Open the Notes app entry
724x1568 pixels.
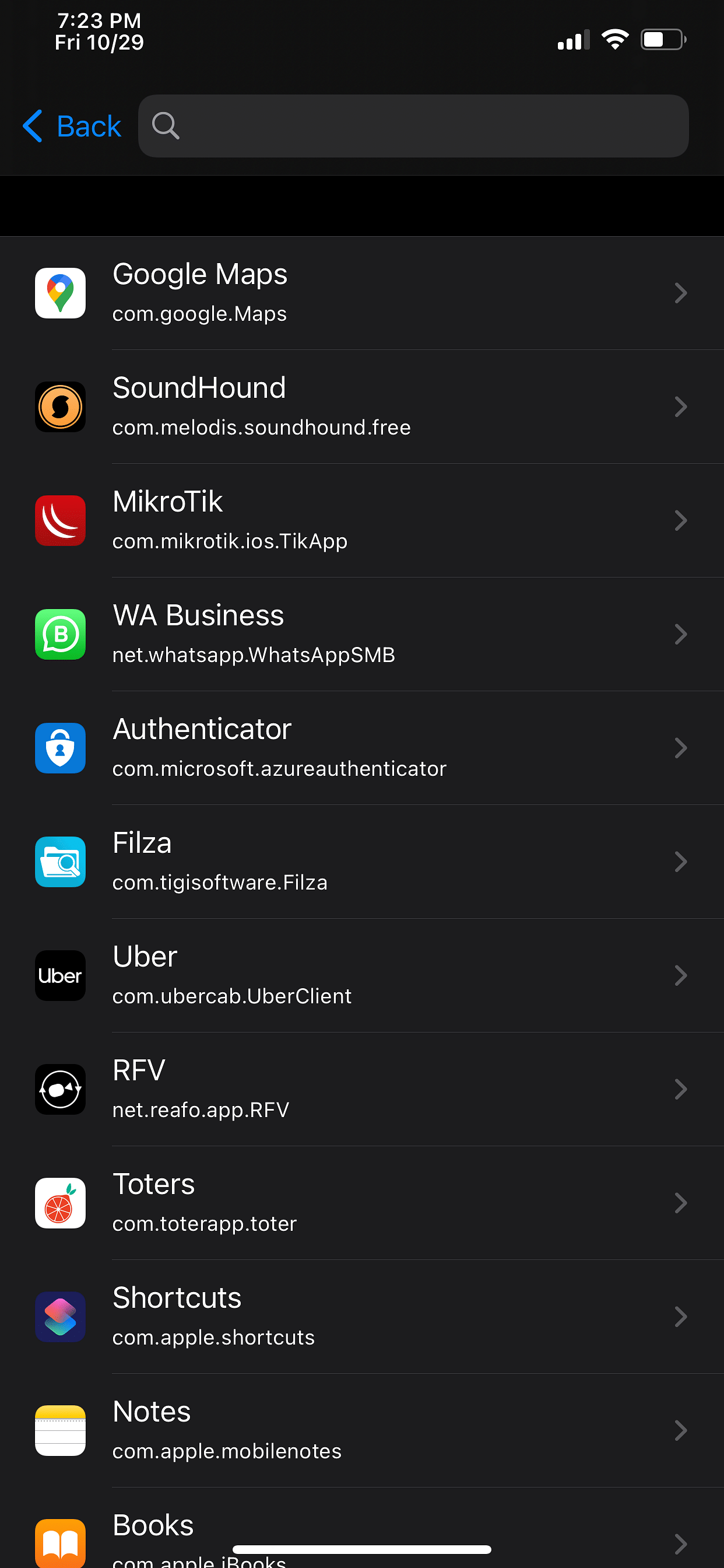(362, 1431)
